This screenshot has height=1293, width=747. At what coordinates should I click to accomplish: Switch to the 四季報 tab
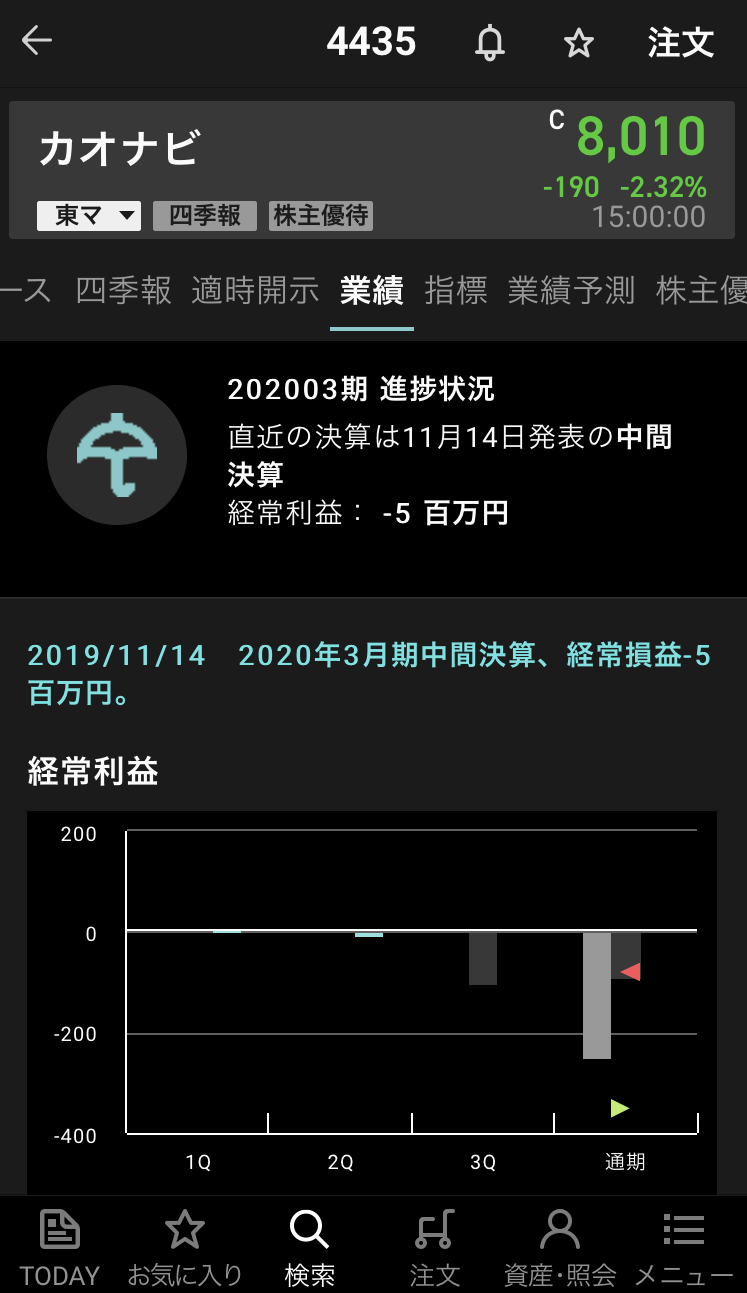(x=124, y=291)
